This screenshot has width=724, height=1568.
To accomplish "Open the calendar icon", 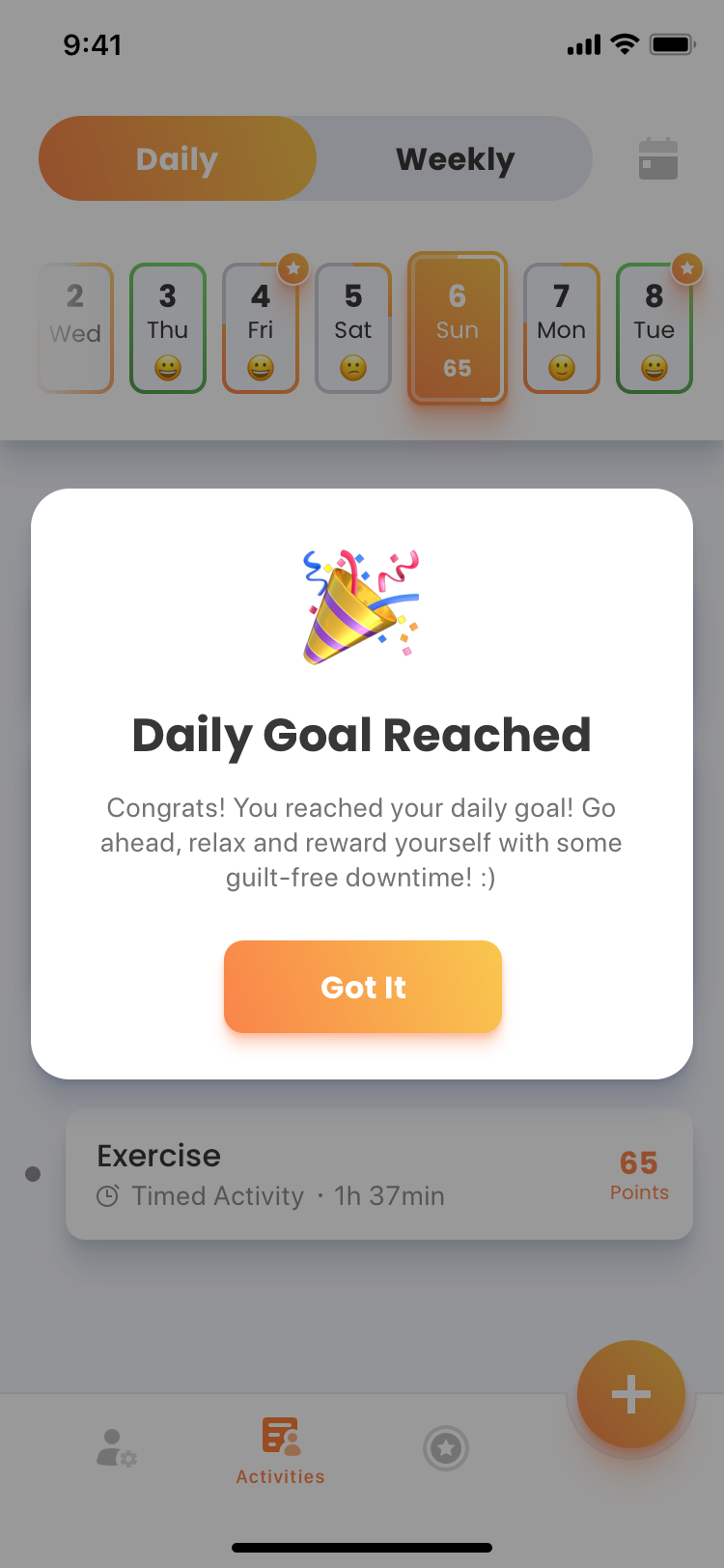I will click(658, 159).
